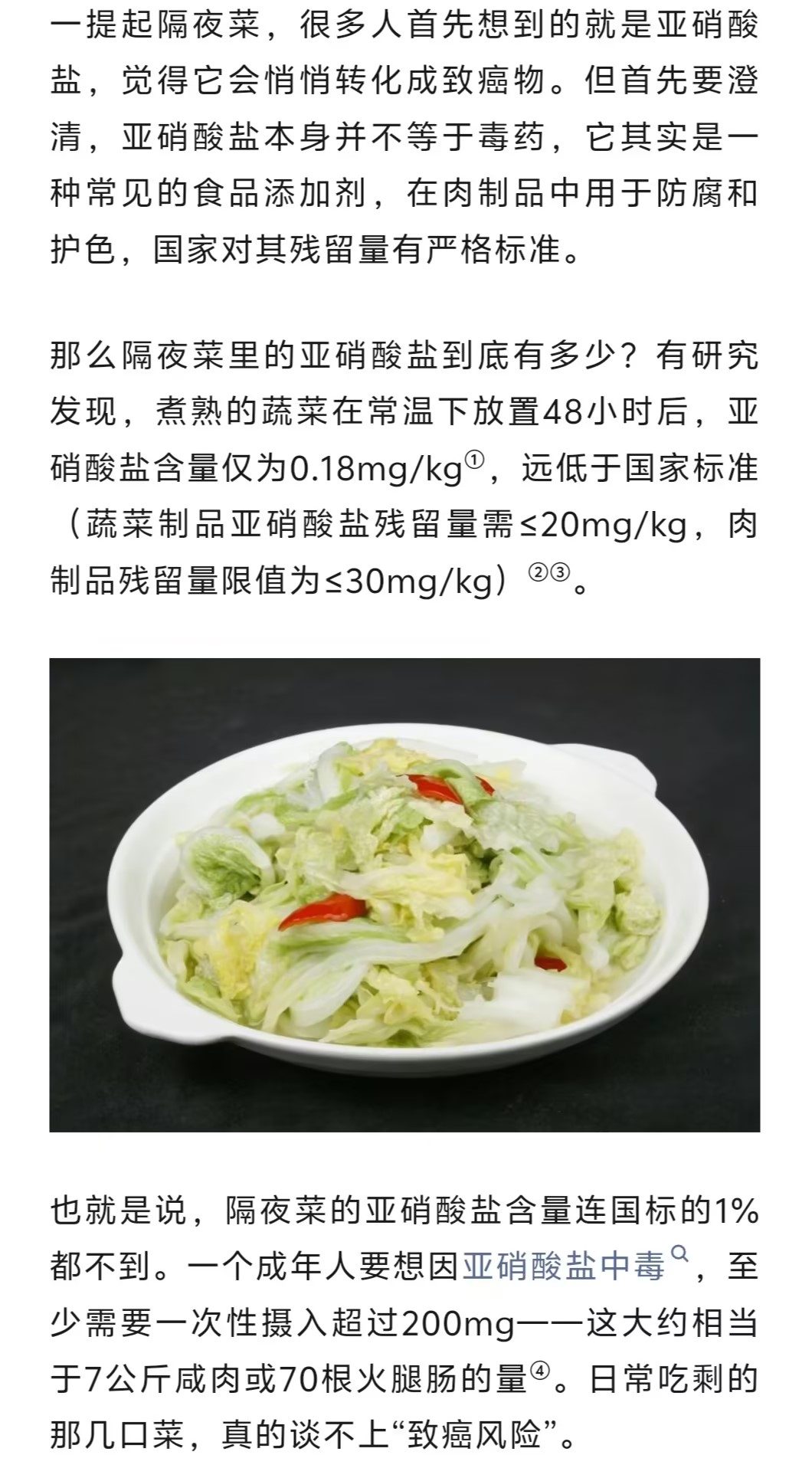View the cabbage dish photo full screen
Screen dimensions: 812x1468
[x=404, y=894]
